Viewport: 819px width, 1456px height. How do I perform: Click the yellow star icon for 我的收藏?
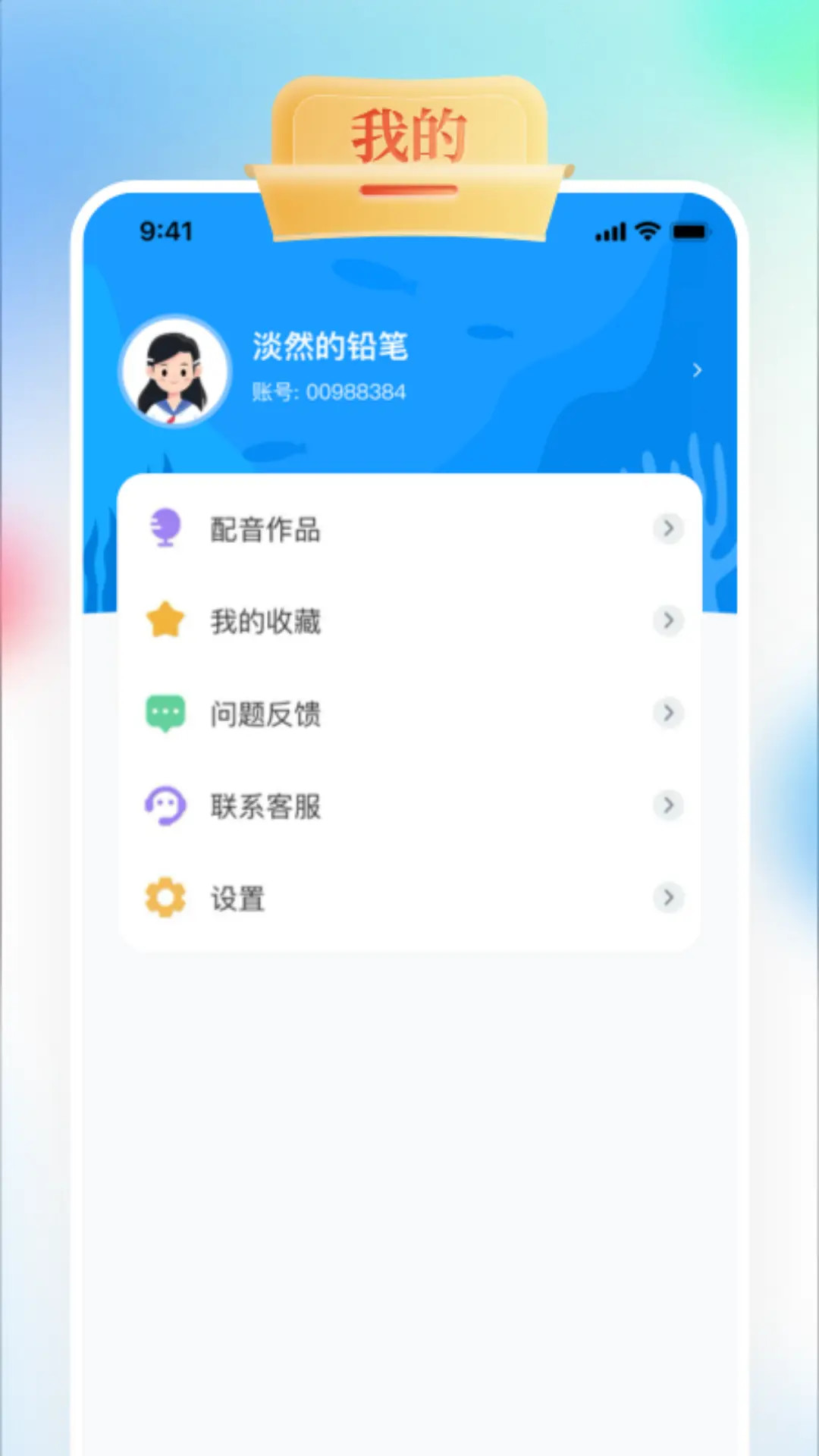(x=166, y=620)
